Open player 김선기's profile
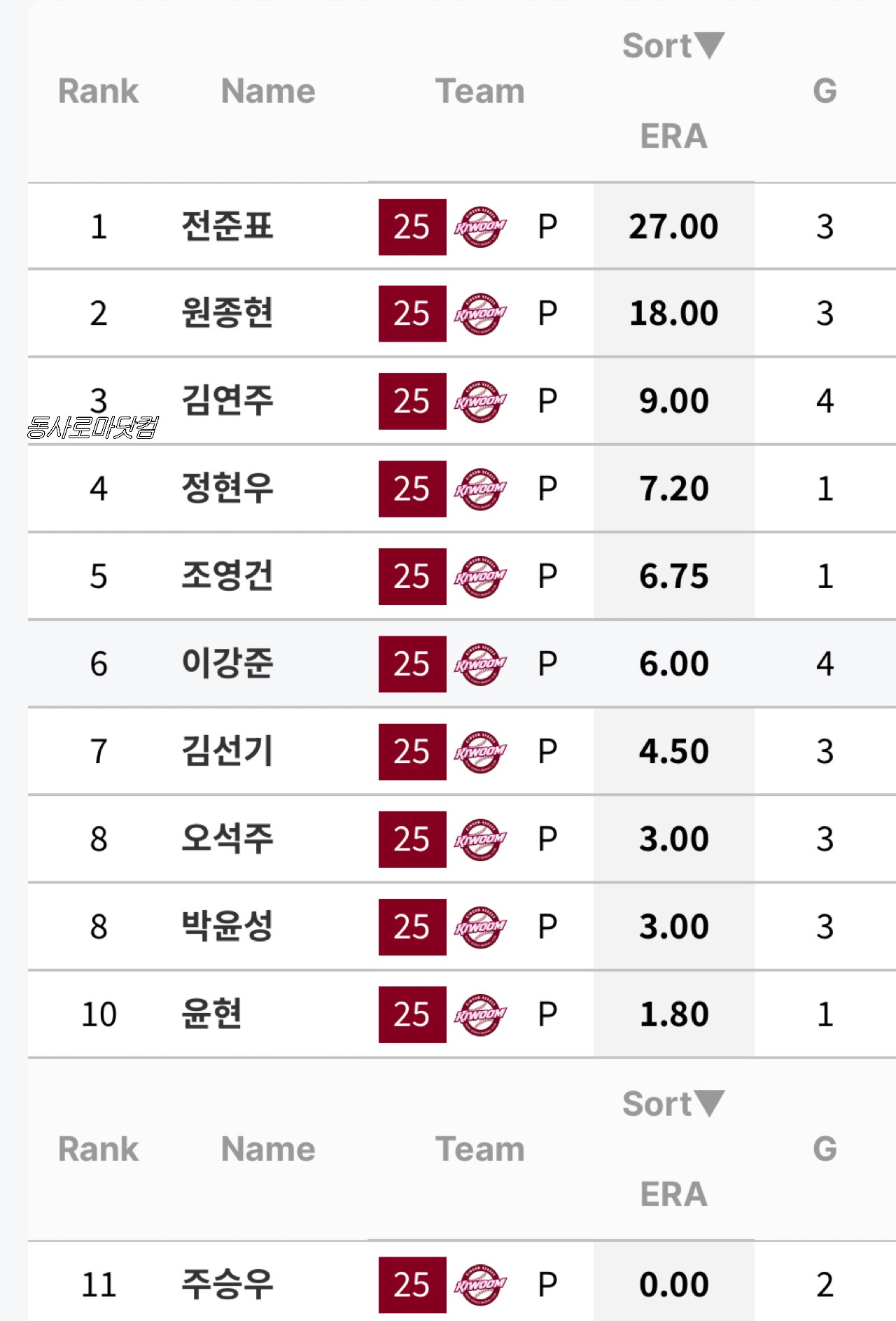Image resolution: width=896 pixels, height=1321 pixels. tap(227, 751)
